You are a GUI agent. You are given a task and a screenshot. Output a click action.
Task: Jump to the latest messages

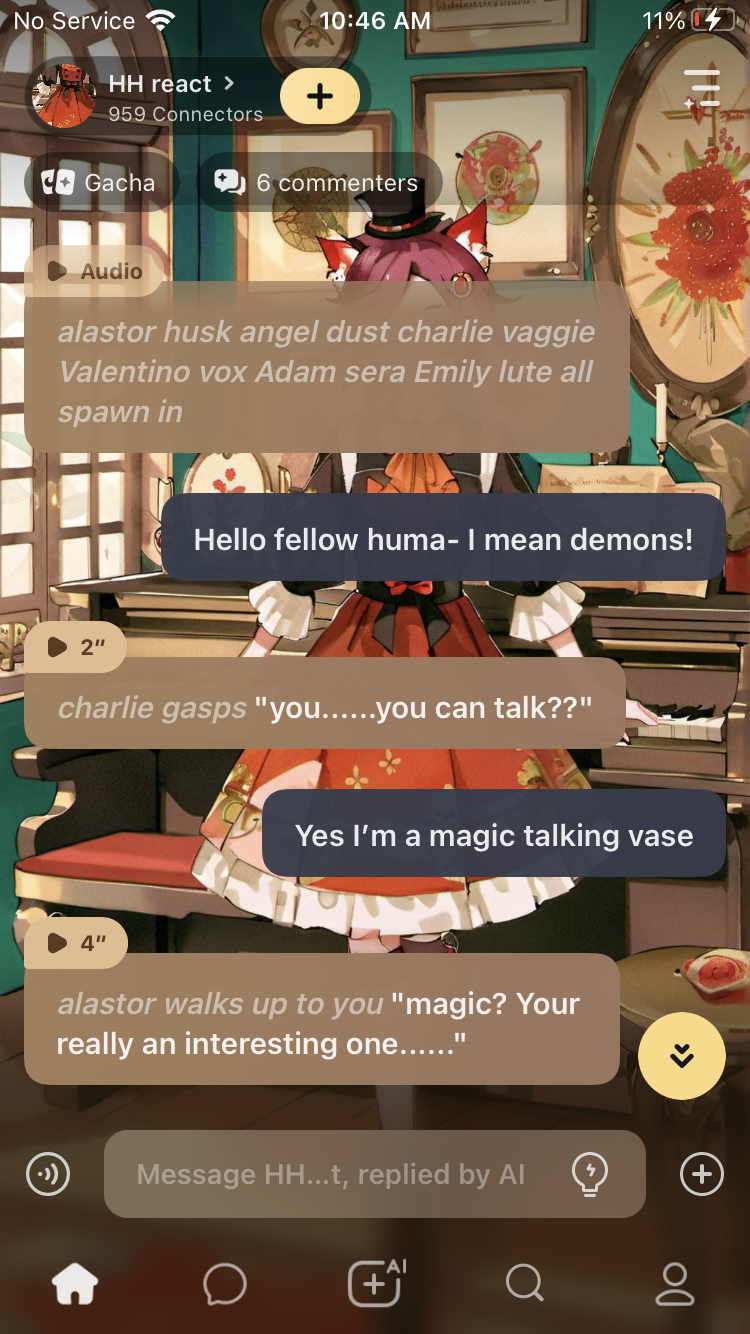coord(682,1056)
